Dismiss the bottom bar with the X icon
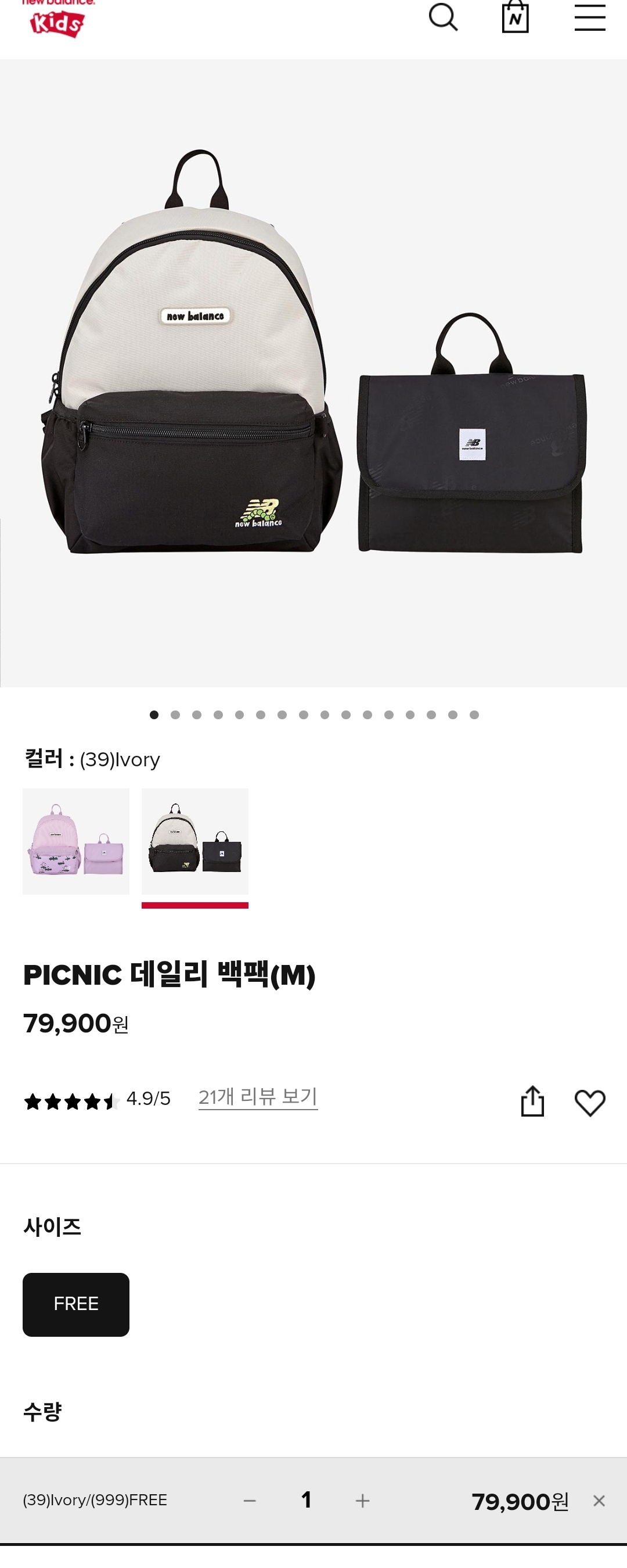The image size is (627, 1568). pyautogui.click(x=600, y=1501)
